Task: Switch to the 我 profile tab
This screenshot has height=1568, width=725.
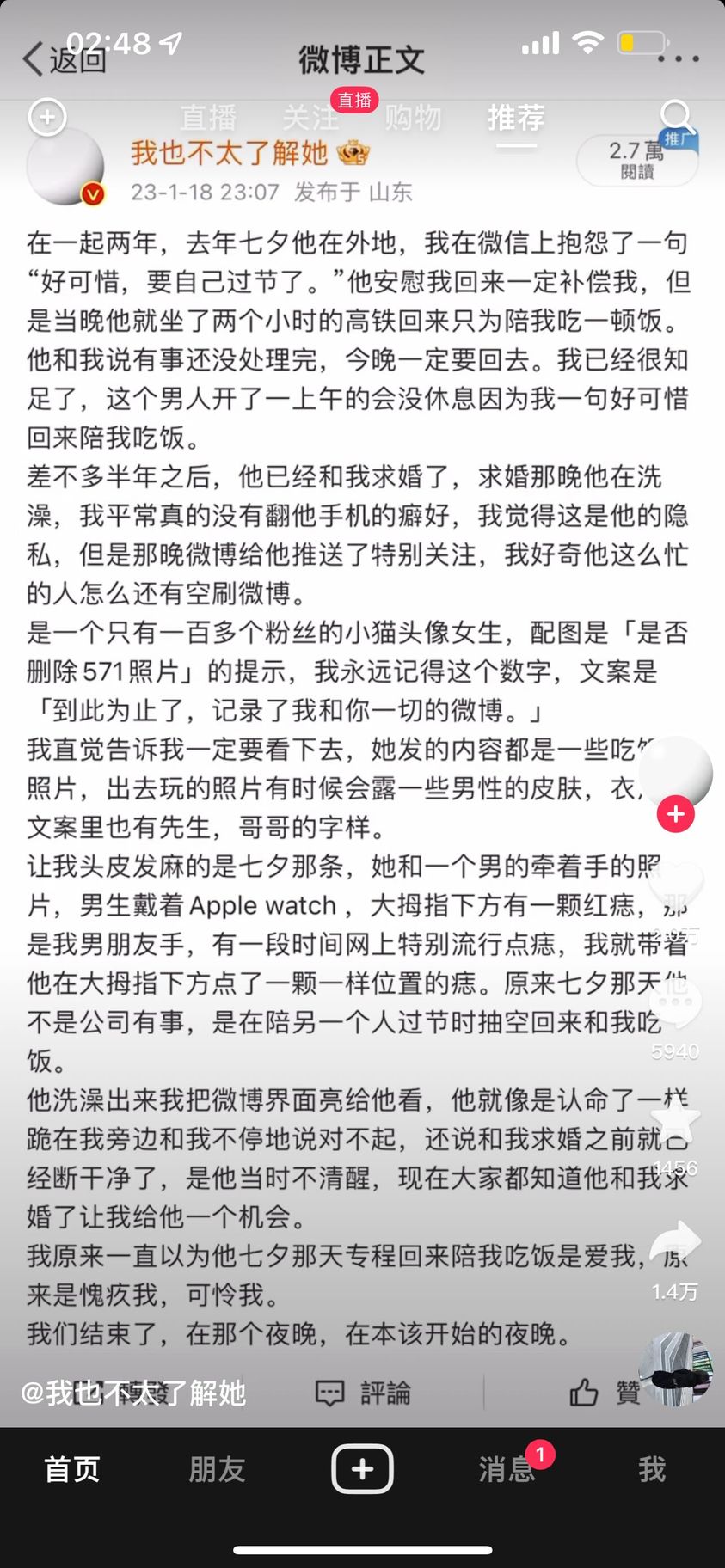Action: [x=652, y=1470]
